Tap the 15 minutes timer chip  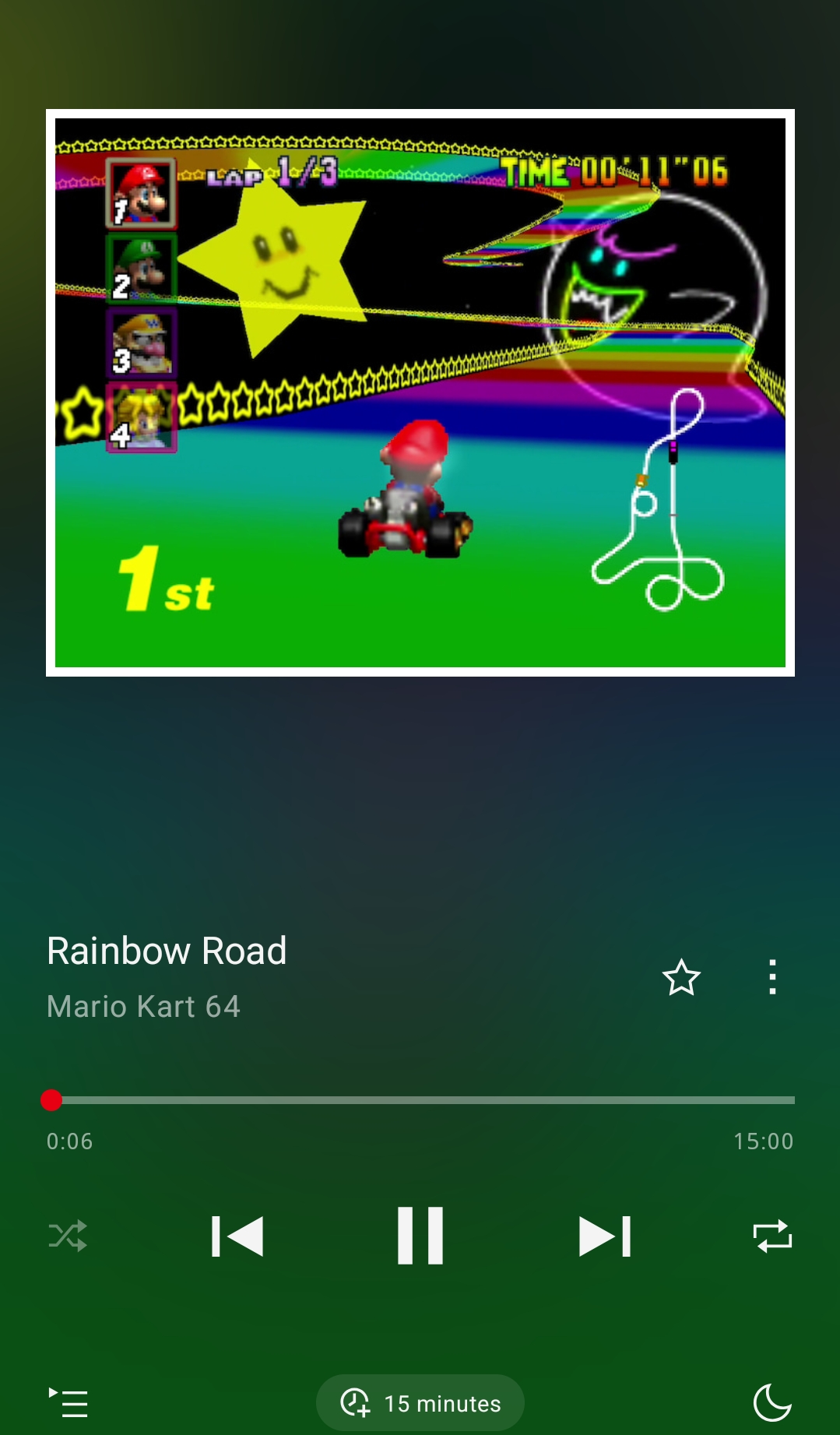(x=420, y=1403)
